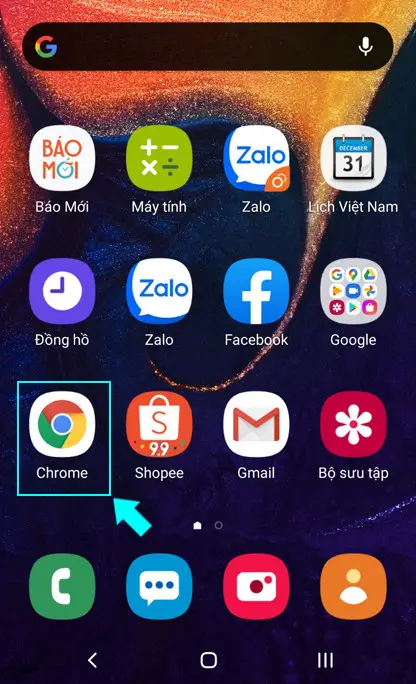Viewport: 416px width, 684px height.
Task: Go to the second home page dot
Action: point(218,525)
